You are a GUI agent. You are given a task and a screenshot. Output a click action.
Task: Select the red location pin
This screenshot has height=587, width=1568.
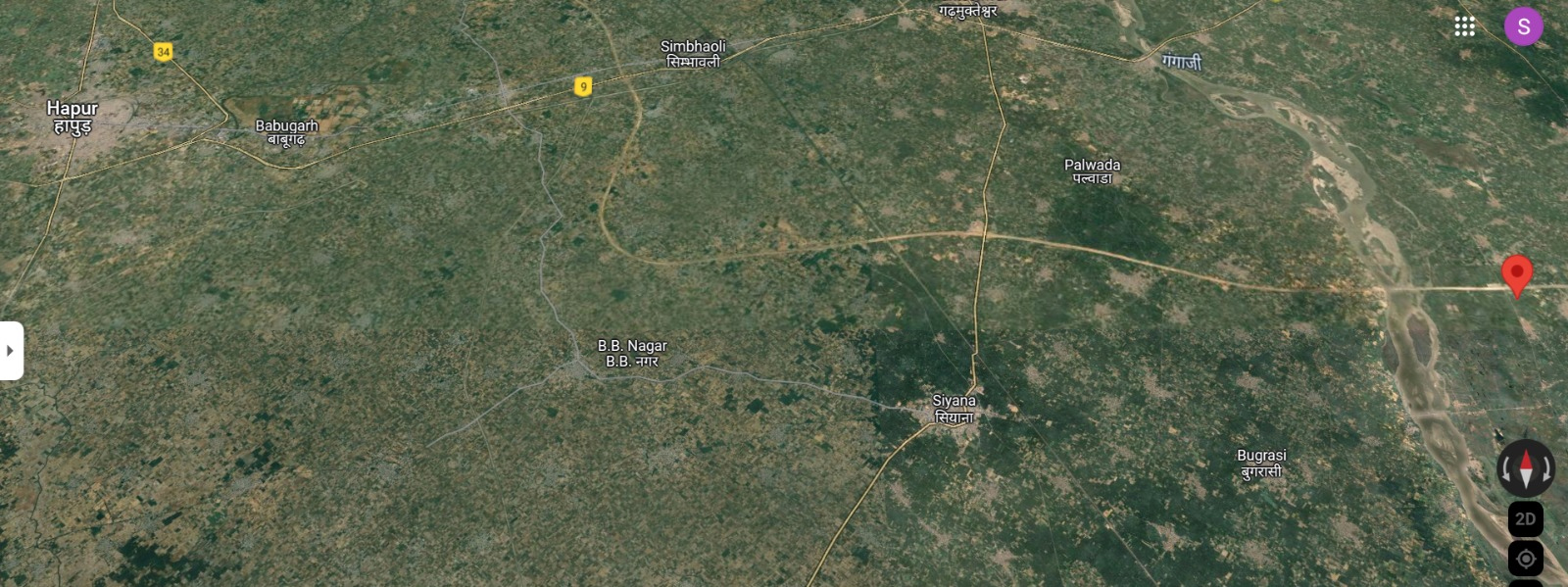(1517, 274)
